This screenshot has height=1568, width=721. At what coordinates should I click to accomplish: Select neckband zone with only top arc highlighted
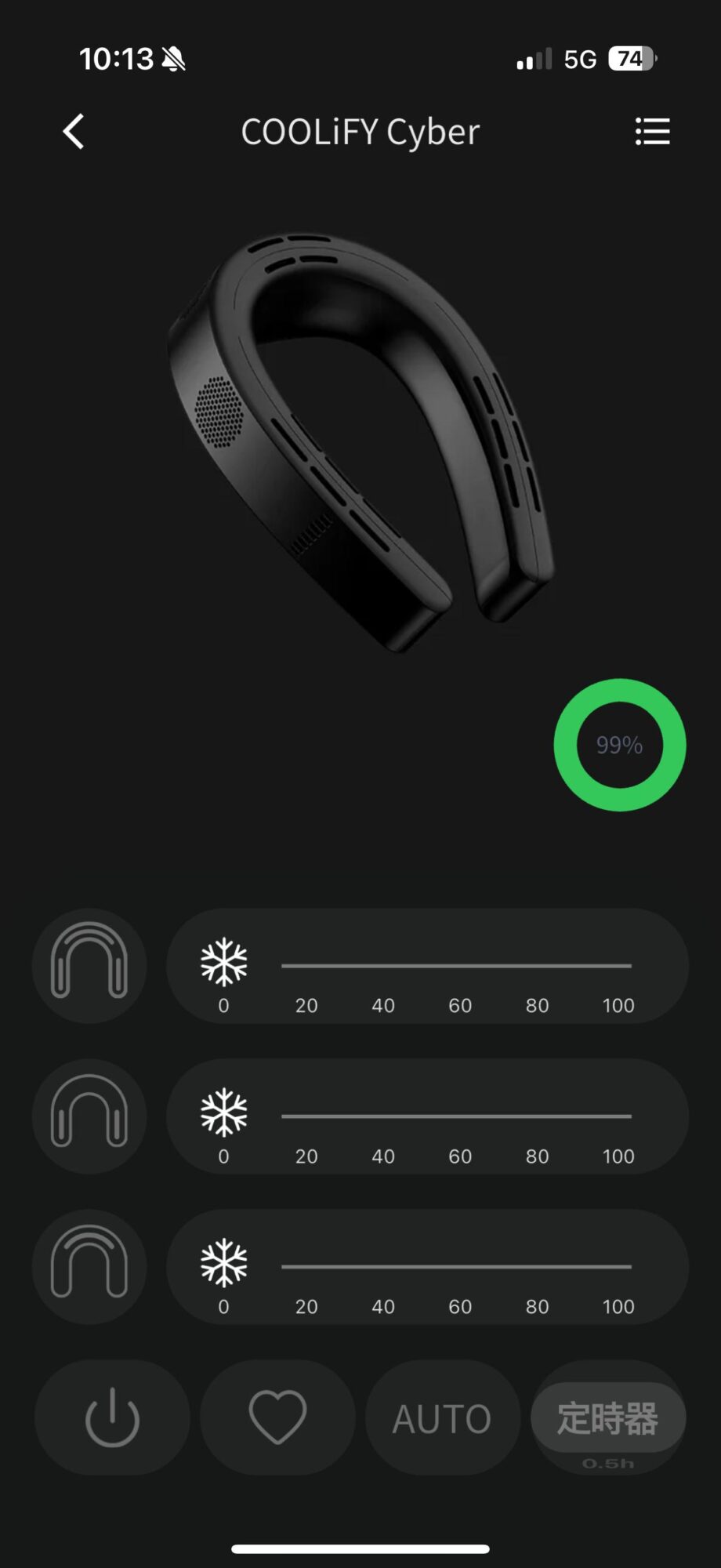point(89,1266)
